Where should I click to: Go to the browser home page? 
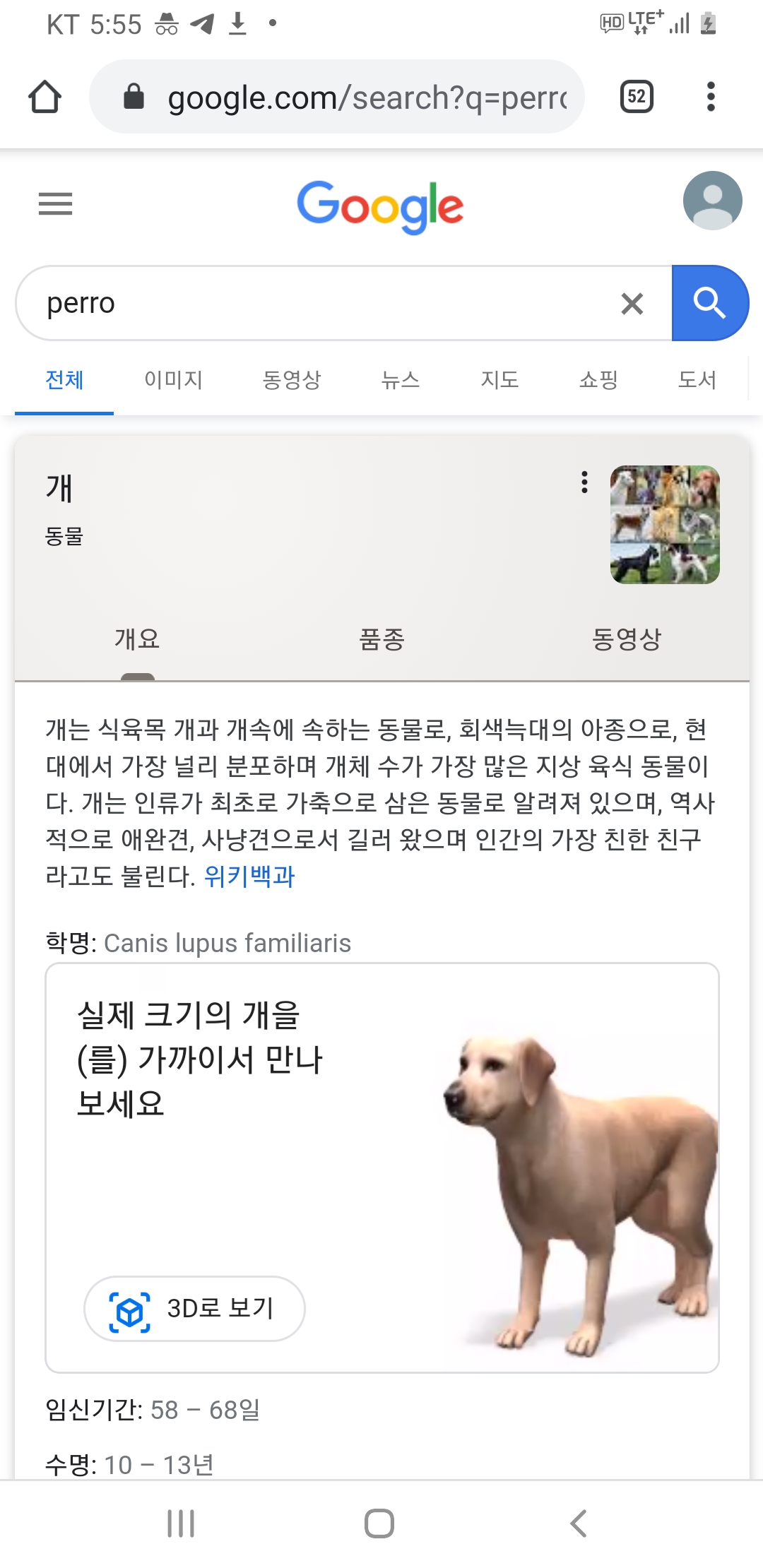coord(45,97)
